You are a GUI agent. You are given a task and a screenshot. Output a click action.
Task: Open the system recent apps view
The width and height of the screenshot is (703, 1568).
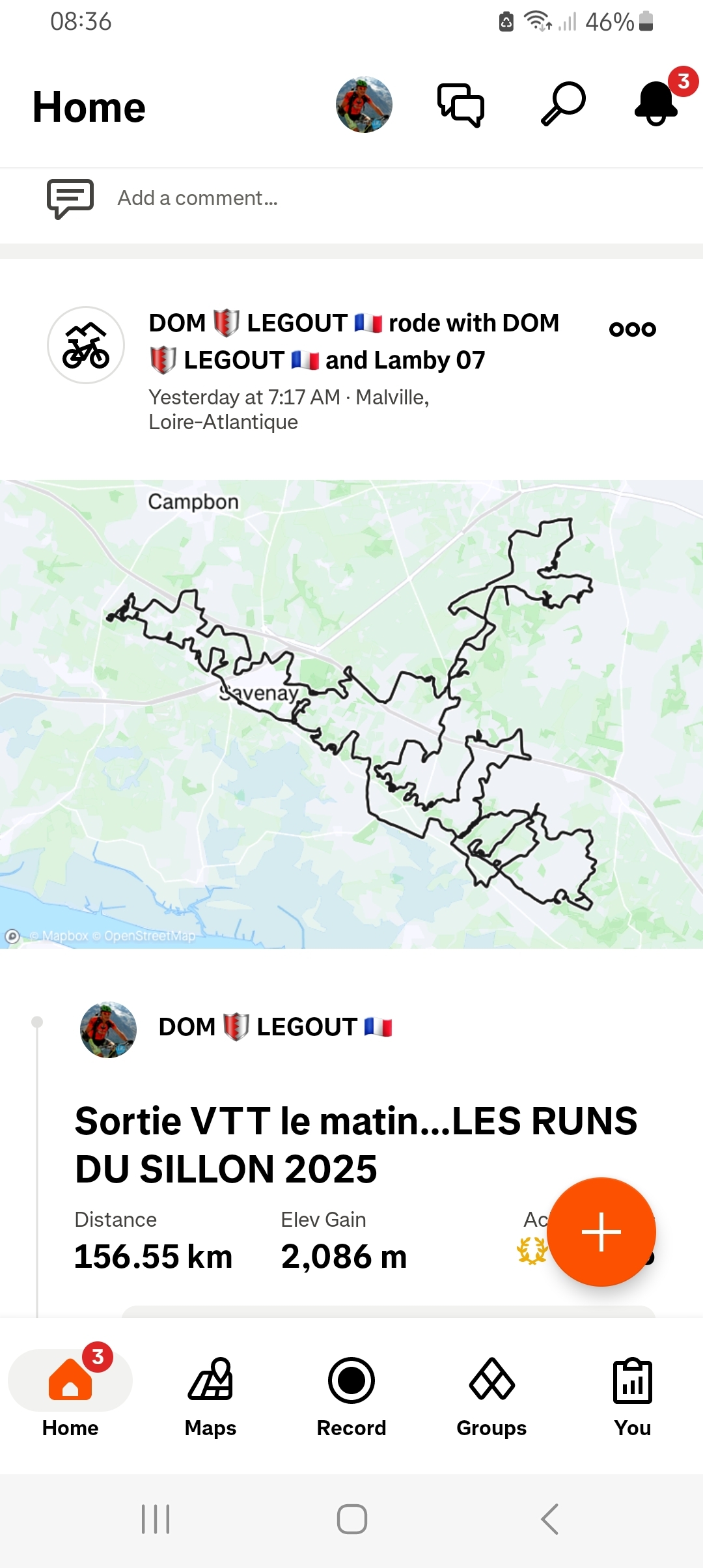tap(156, 1519)
